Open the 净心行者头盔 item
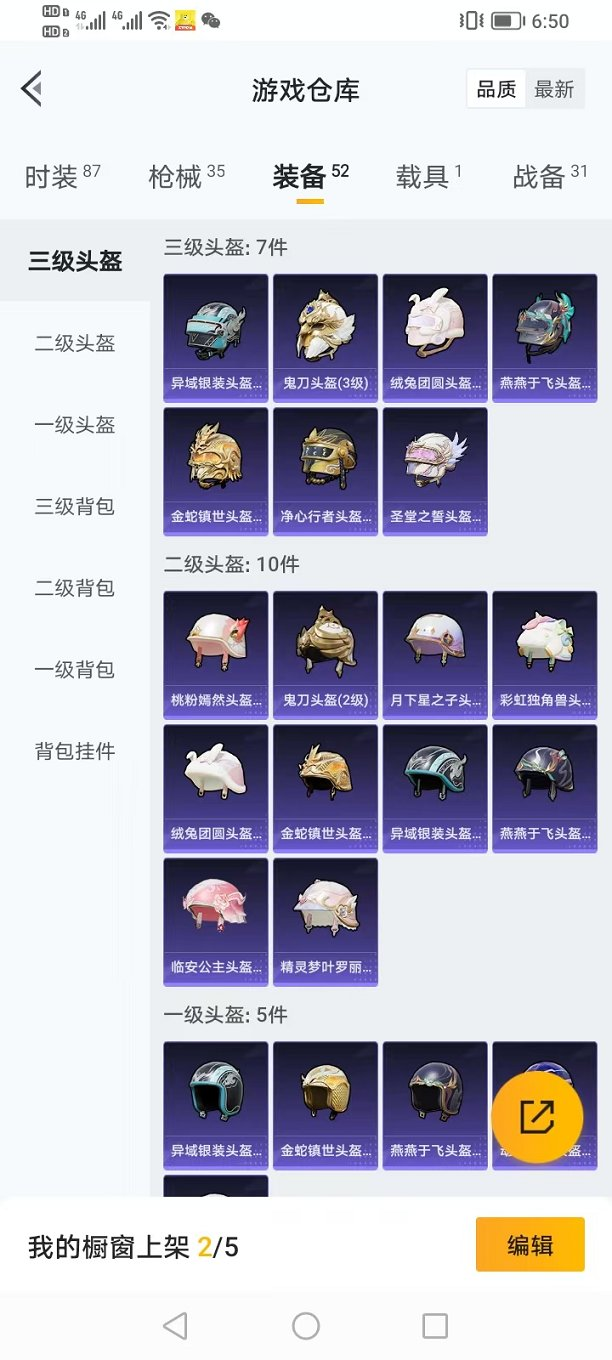This screenshot has height=1360, width=612. 325,471
